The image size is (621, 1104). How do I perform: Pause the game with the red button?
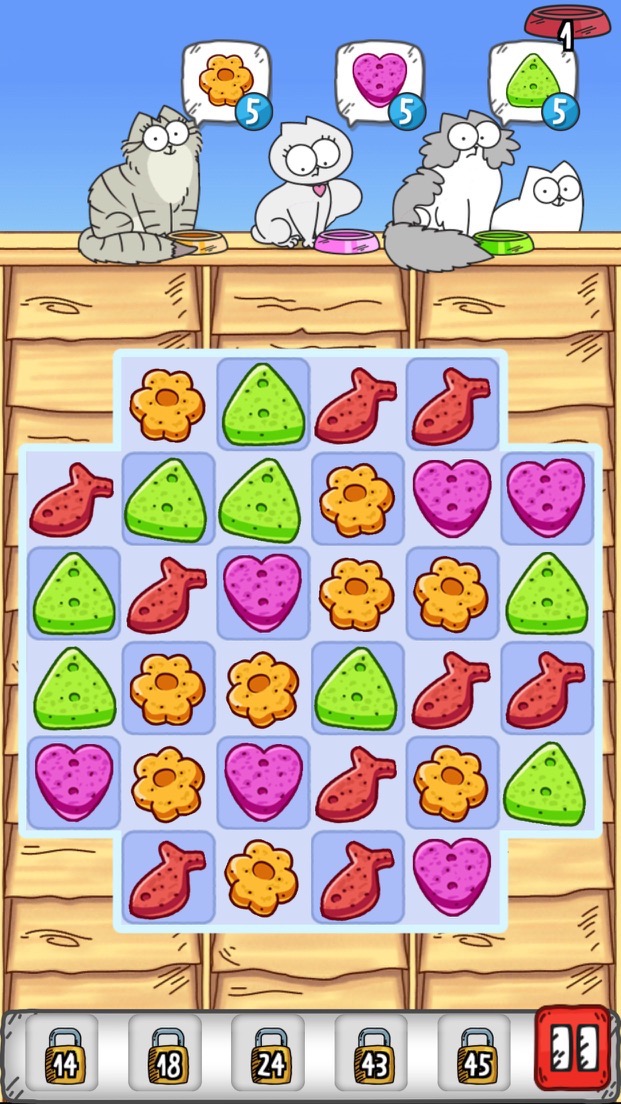(573, 1049)
